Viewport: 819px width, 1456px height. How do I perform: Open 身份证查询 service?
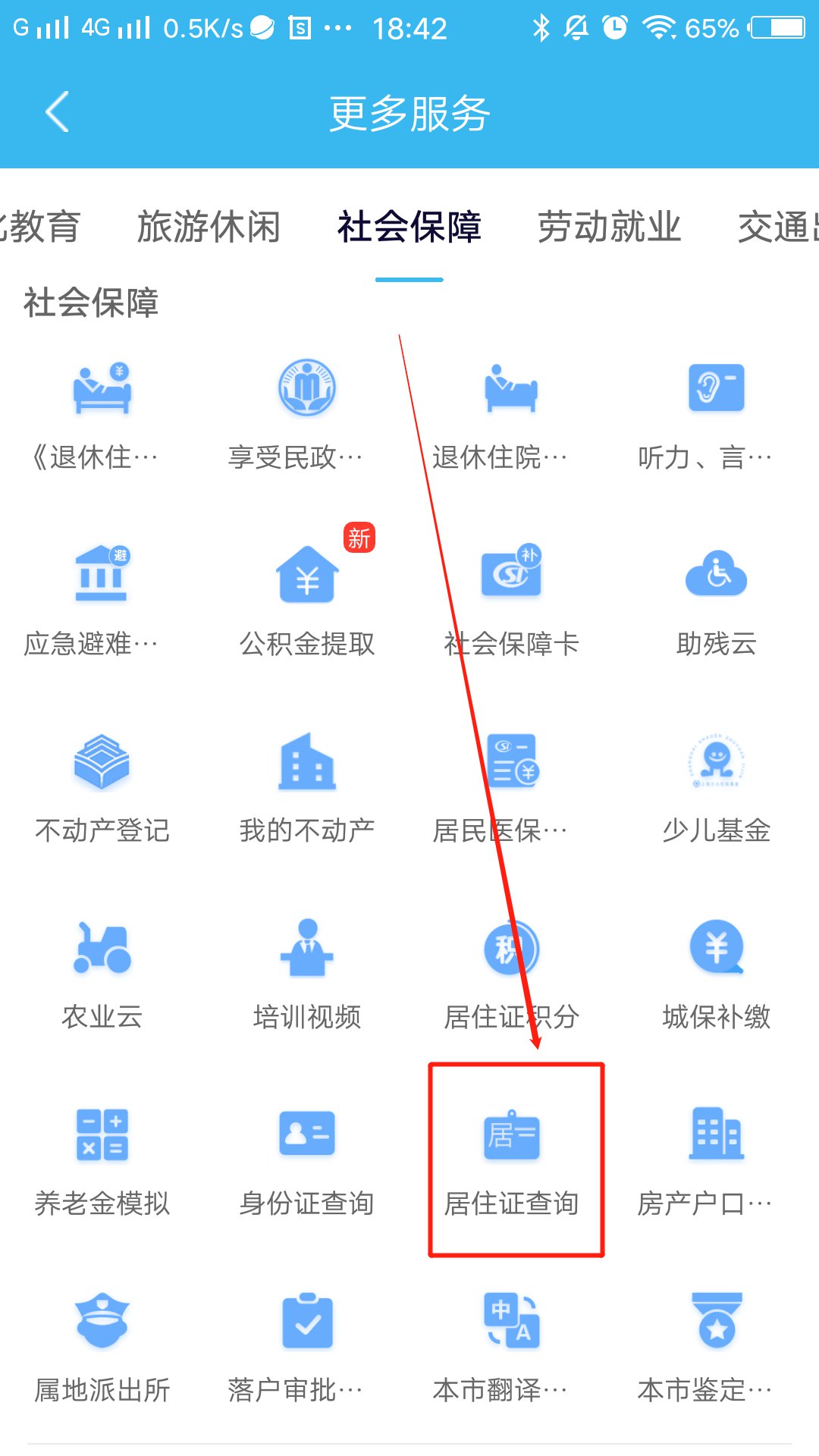[307, 1135]
